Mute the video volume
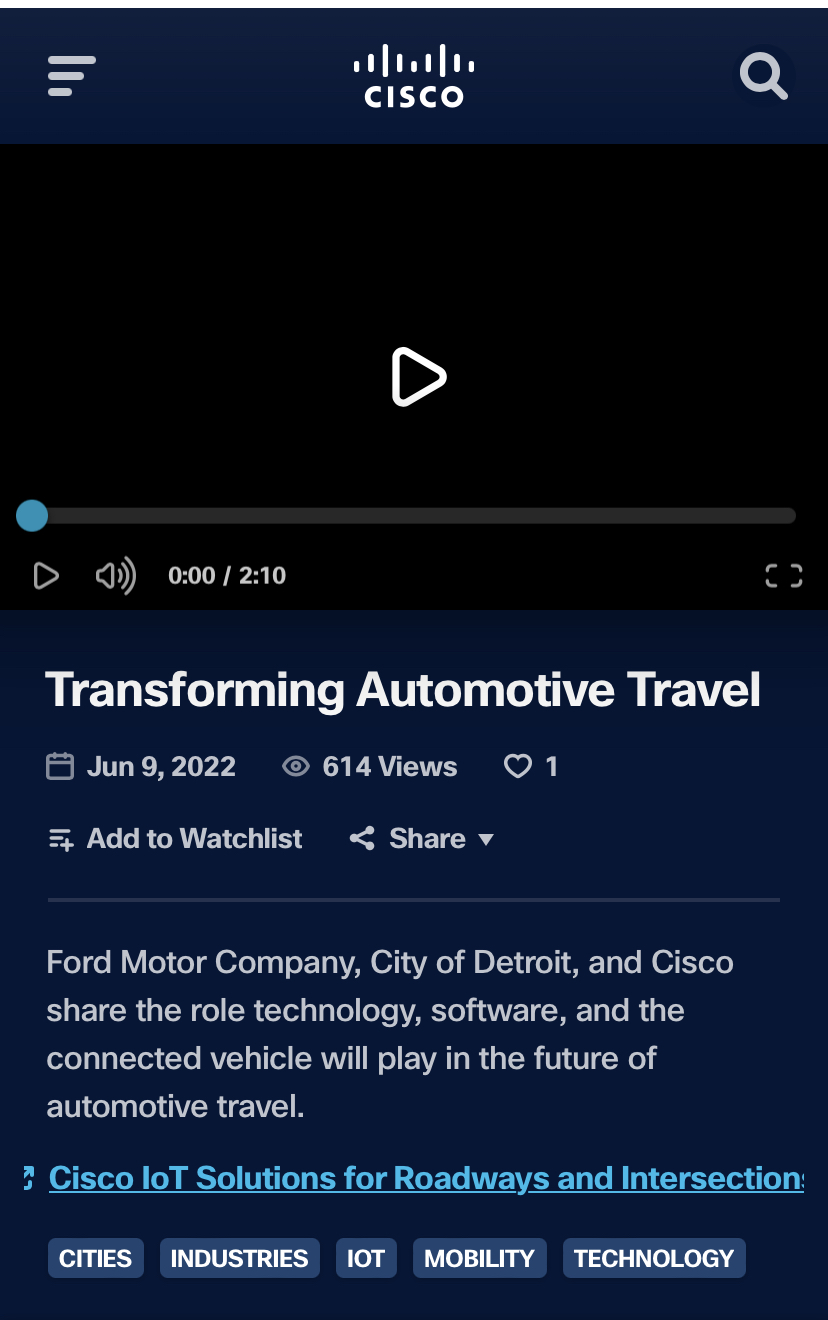Viewport: 828px width, 1320px height. coord(115,576)
